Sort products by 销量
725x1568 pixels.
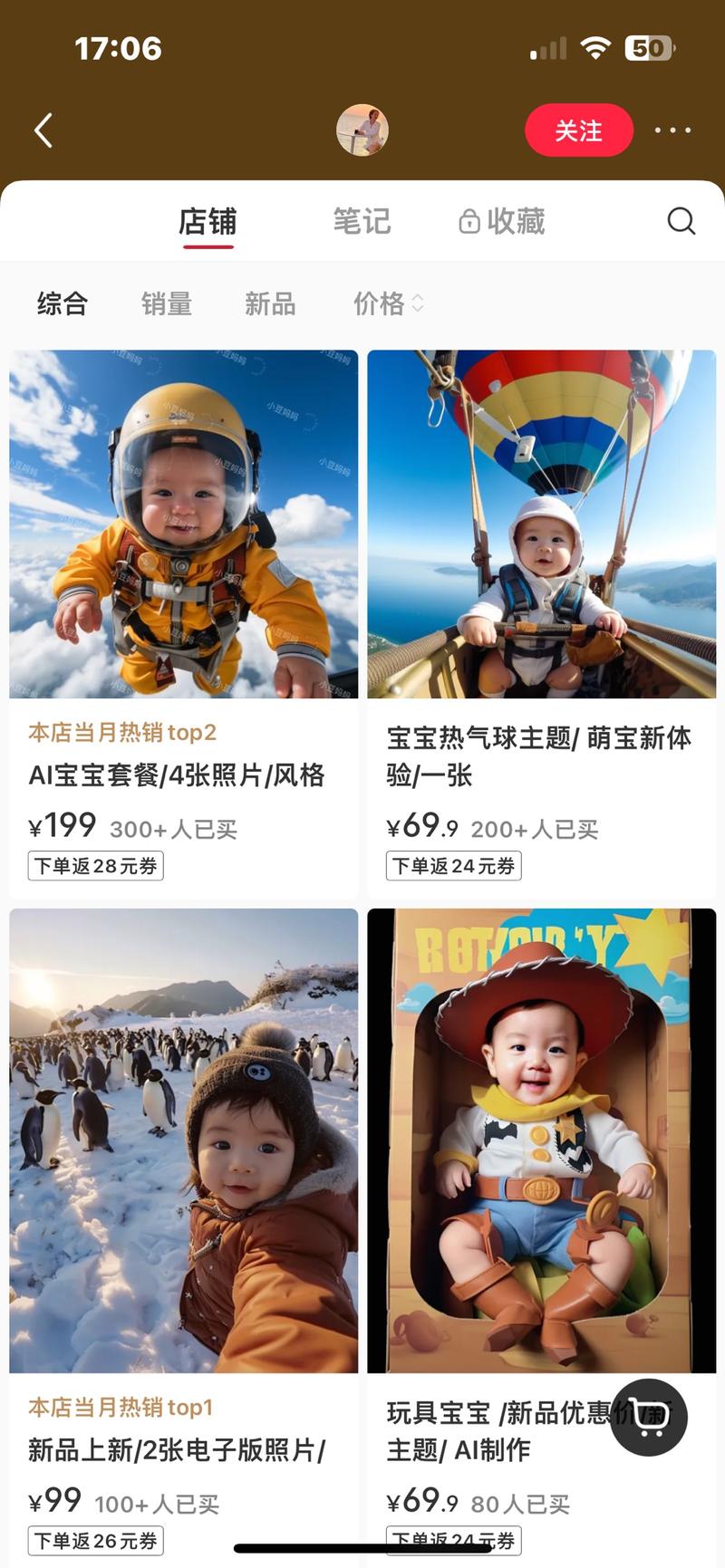click(167, 303)
